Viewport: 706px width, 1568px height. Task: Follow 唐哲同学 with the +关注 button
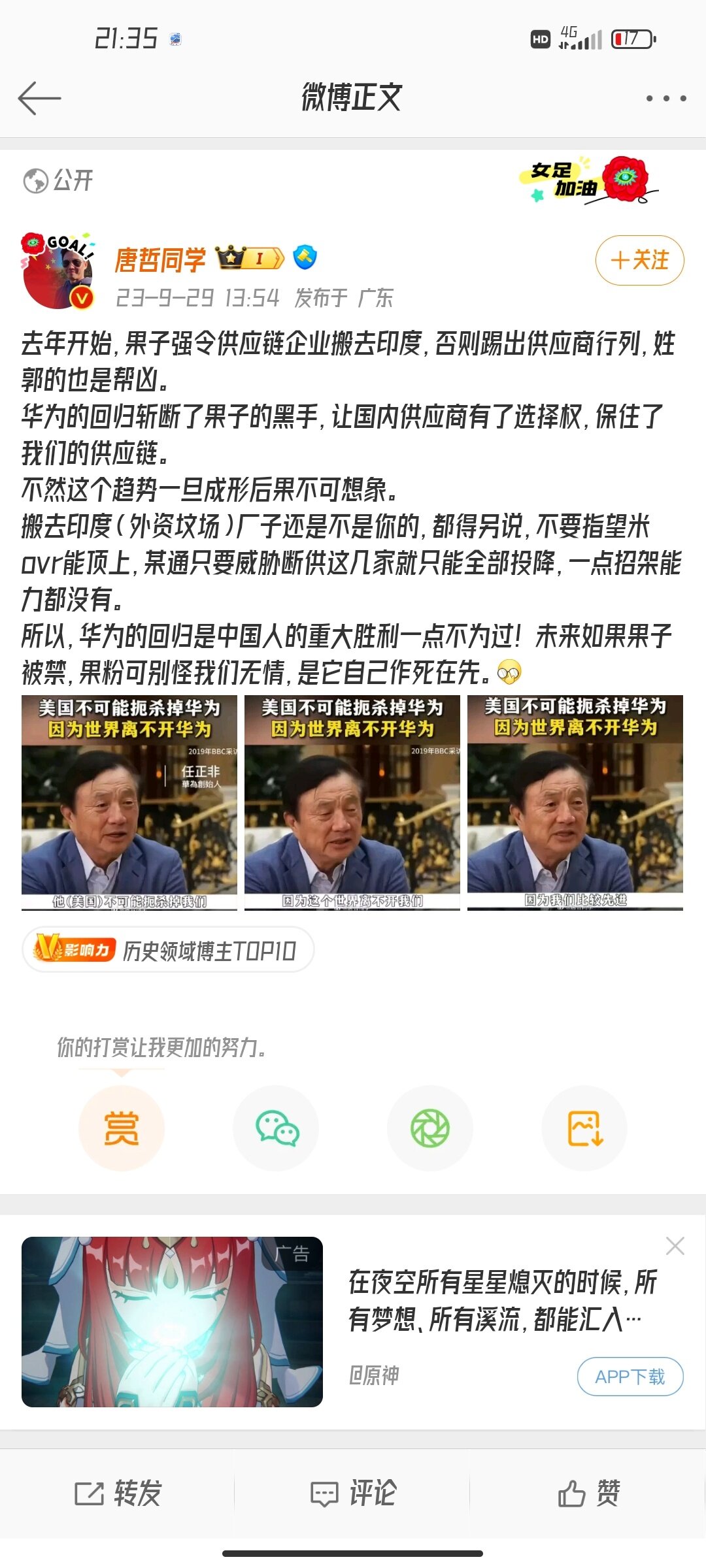(639, 261)
